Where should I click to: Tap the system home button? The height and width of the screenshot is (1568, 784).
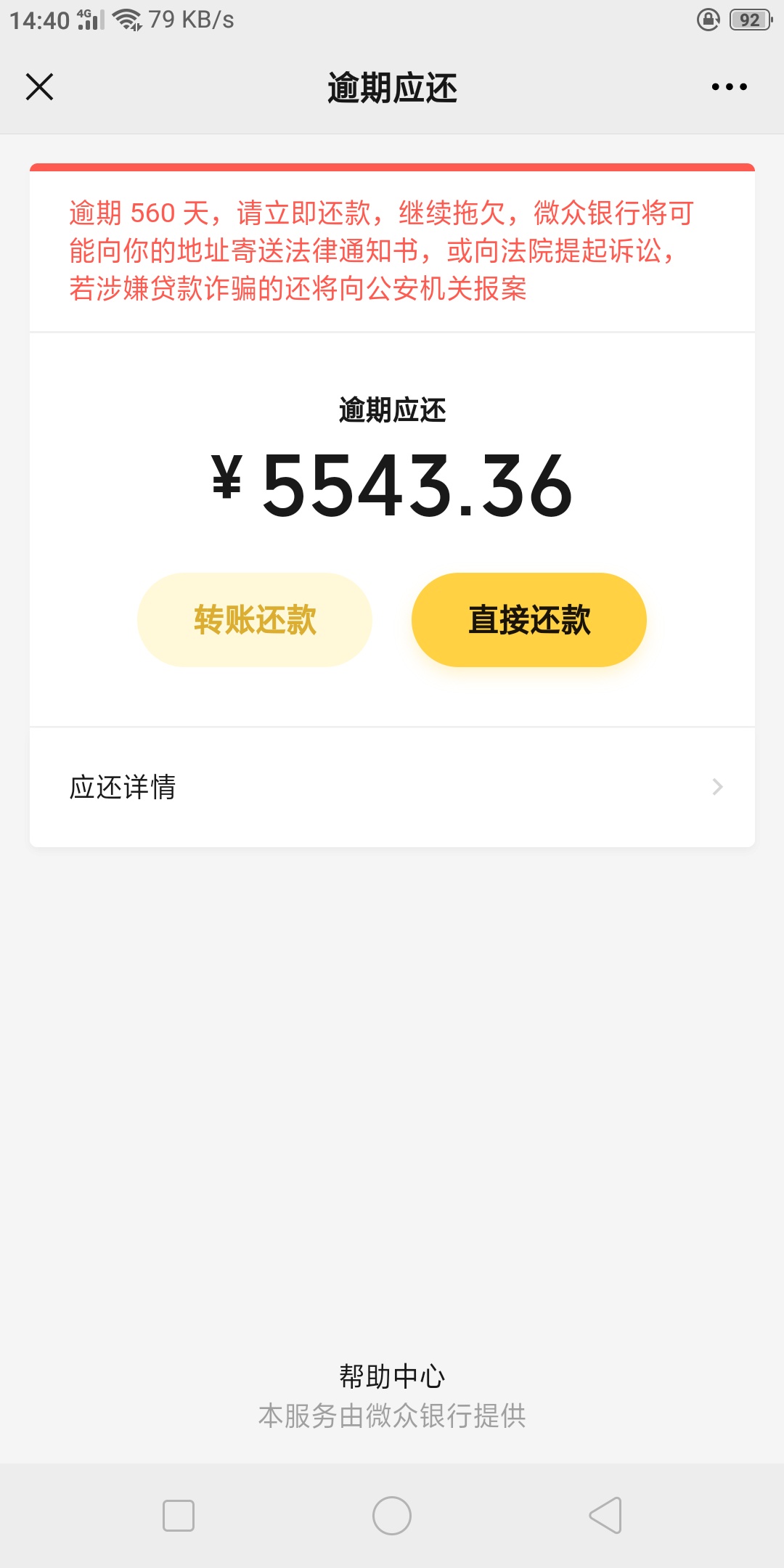tap(392, 1515)
